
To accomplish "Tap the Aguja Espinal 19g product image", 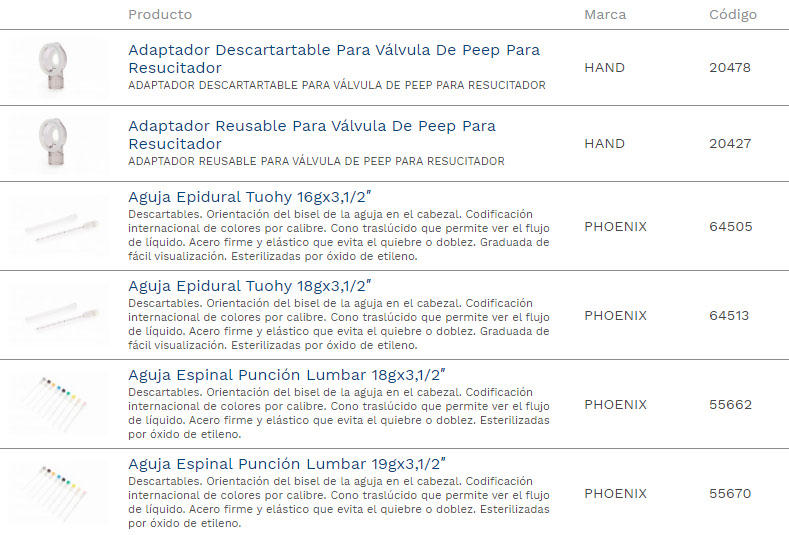I will click(x=60, y=493).
